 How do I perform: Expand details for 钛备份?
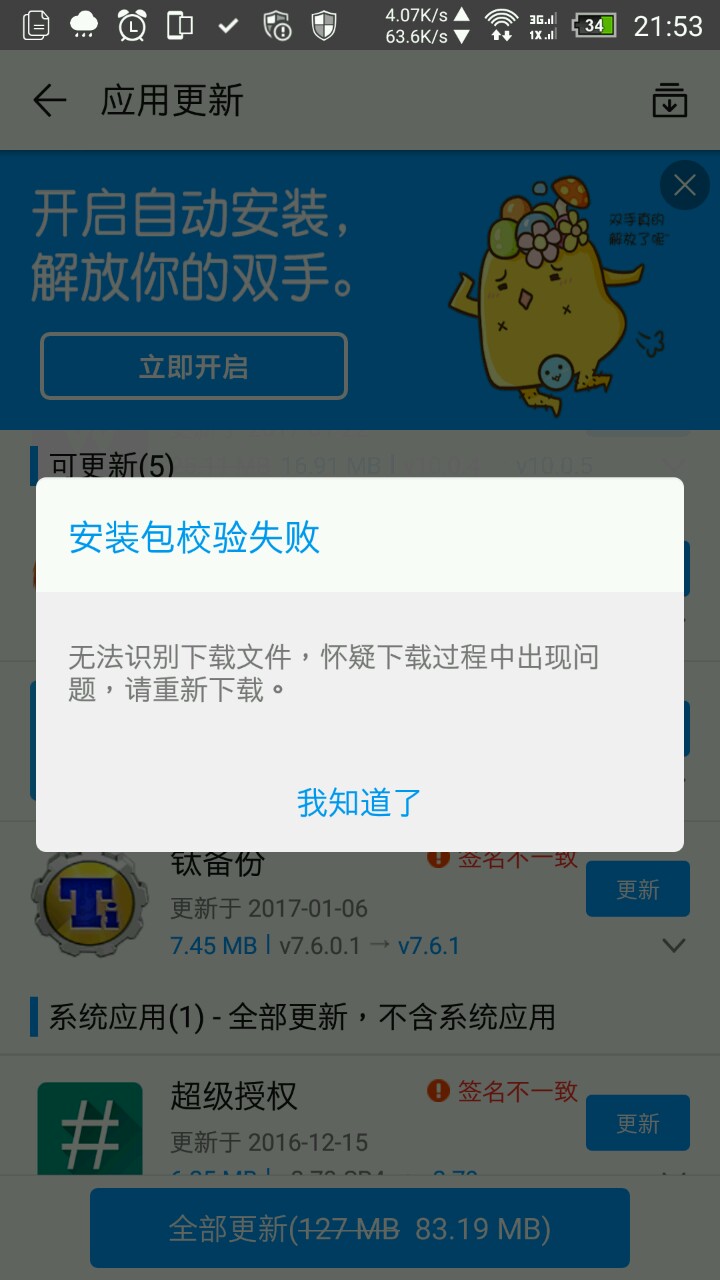tap(674, 945)
